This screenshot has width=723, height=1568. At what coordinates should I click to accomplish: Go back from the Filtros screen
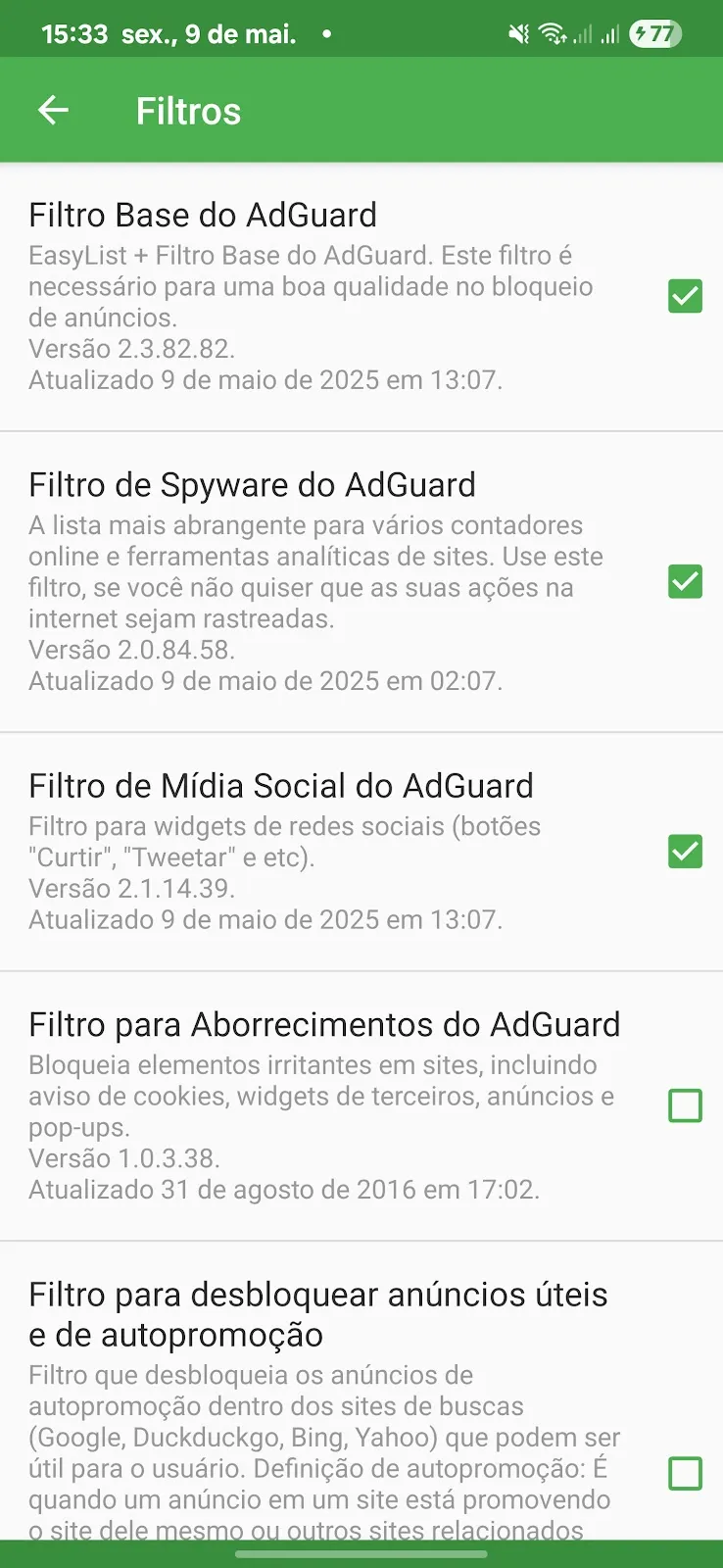click(54, 111)
